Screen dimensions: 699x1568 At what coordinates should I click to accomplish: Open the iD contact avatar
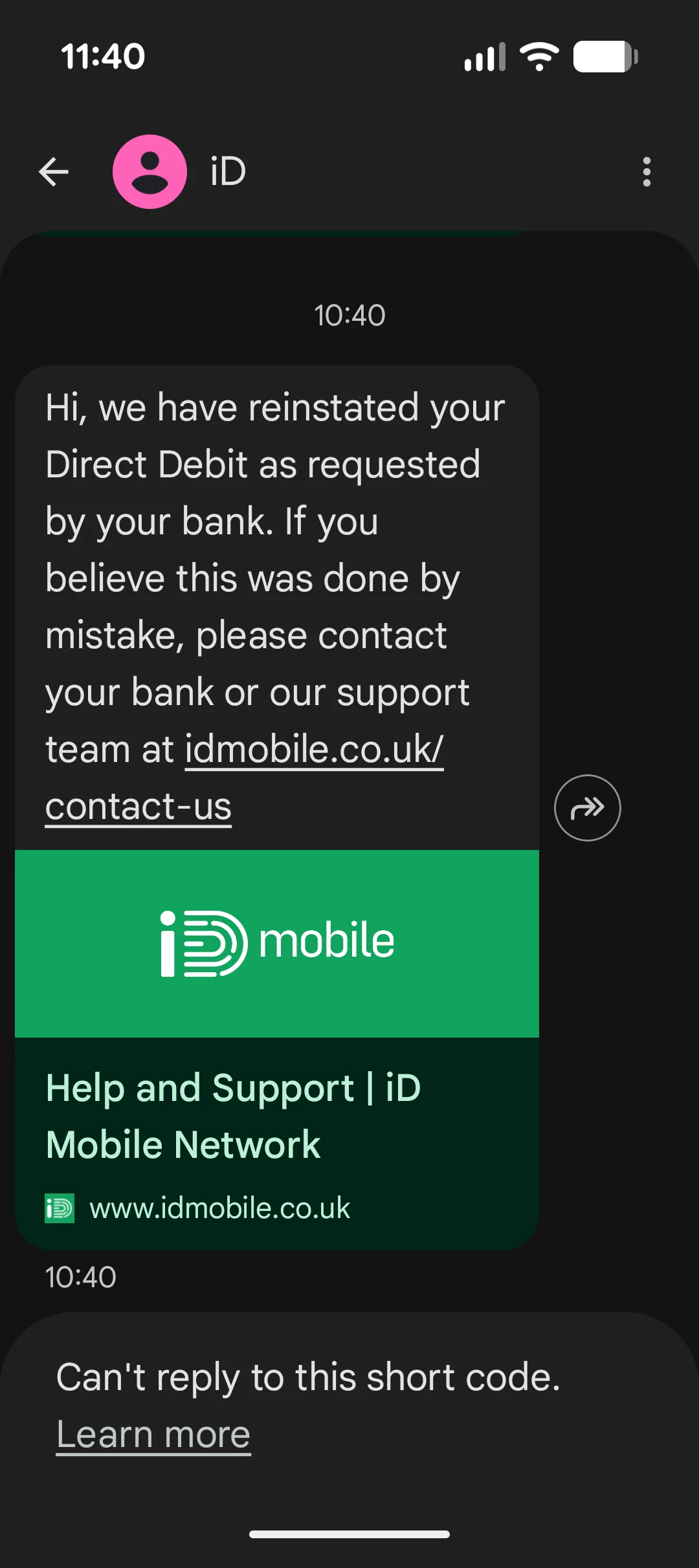coord(150,172)
